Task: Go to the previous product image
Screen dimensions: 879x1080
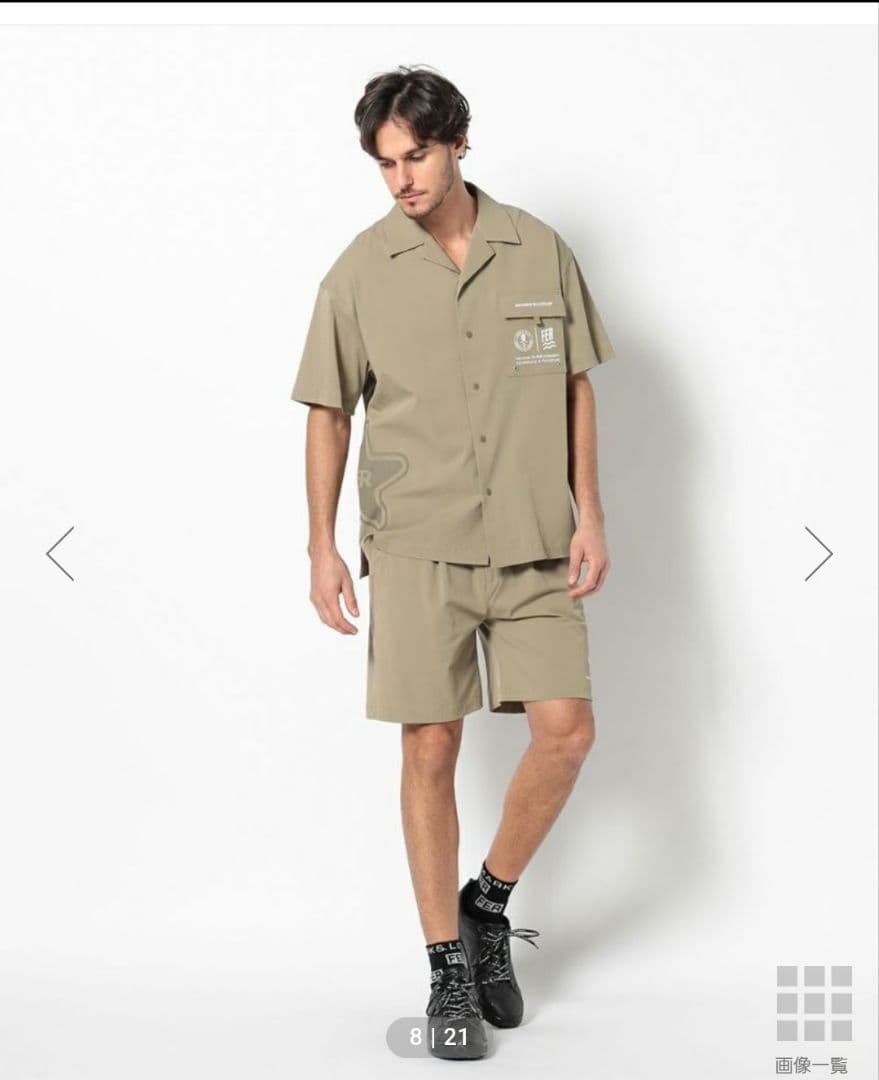Action: click(x=60, y=553)
